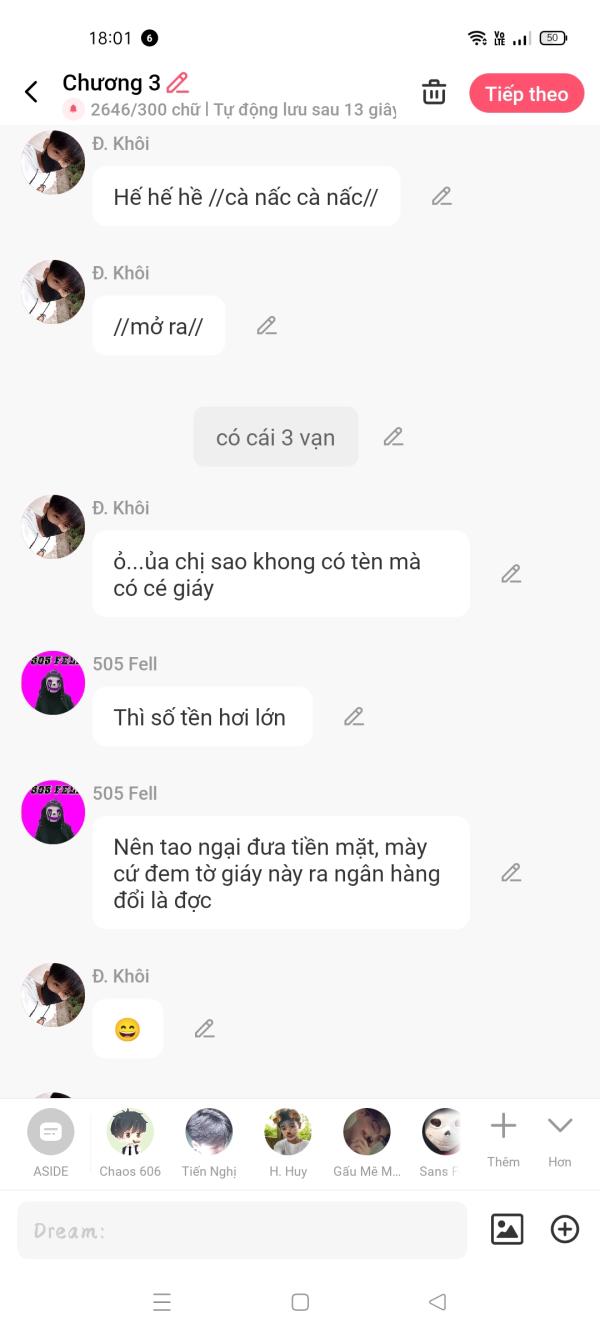Image resolution: width=600 pixels, height=1333 pixels.
Task: Focus the Dream message input field
Action: (242, 1230)
